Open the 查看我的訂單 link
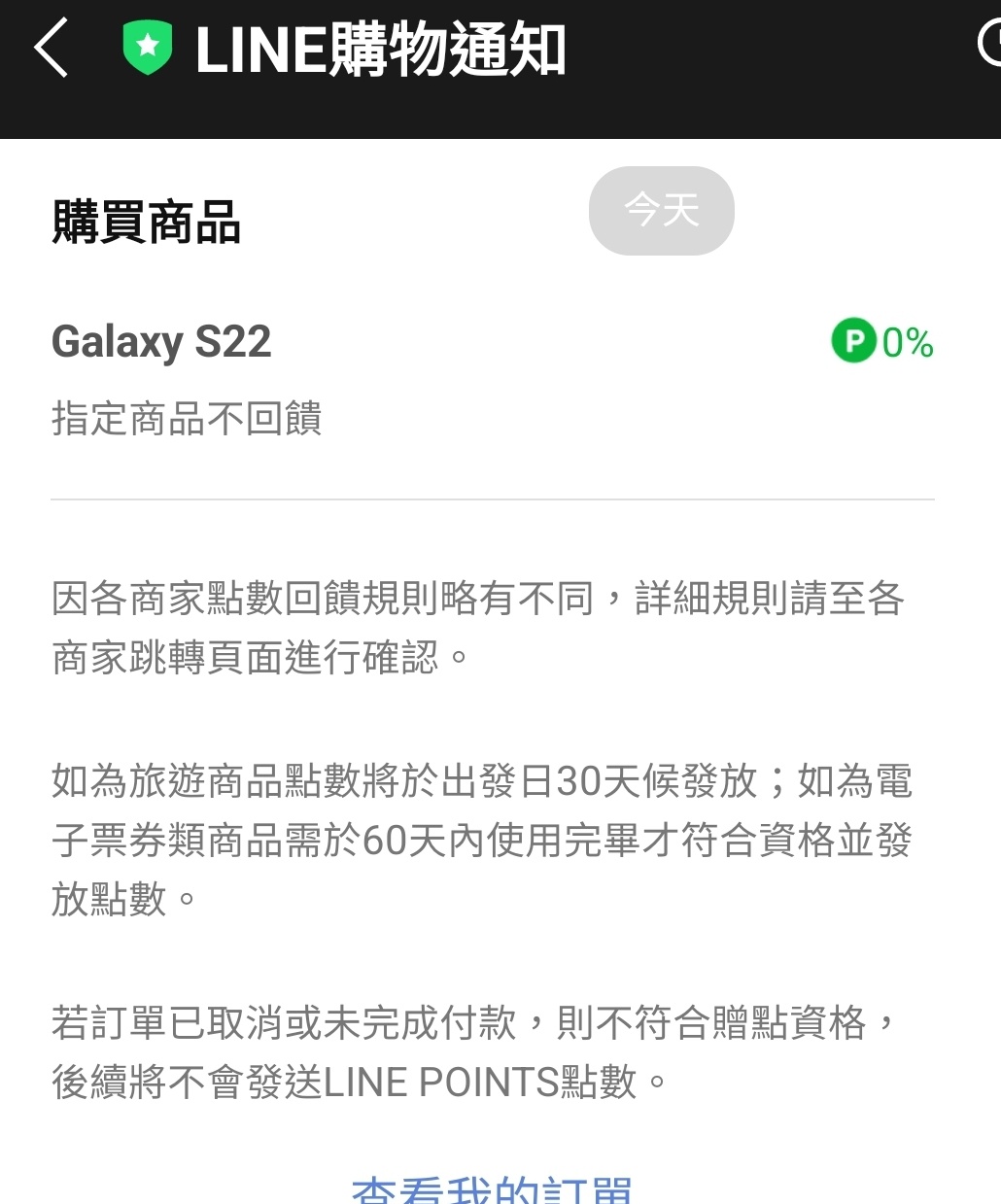The height and width of the screenshot is (1204, 1001). click(x=492, y=1189)
